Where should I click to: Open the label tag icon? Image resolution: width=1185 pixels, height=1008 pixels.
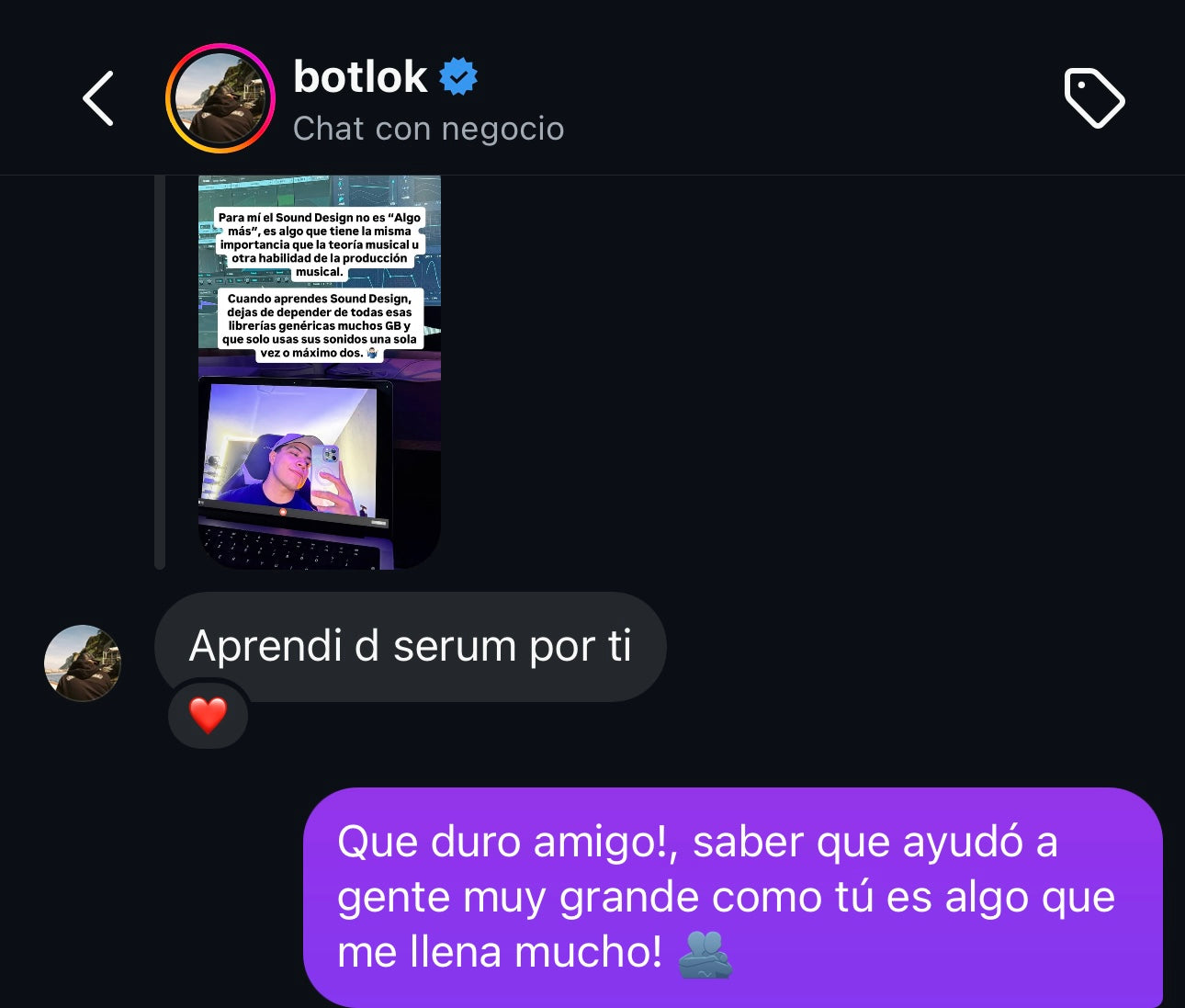pos(1093,98)
